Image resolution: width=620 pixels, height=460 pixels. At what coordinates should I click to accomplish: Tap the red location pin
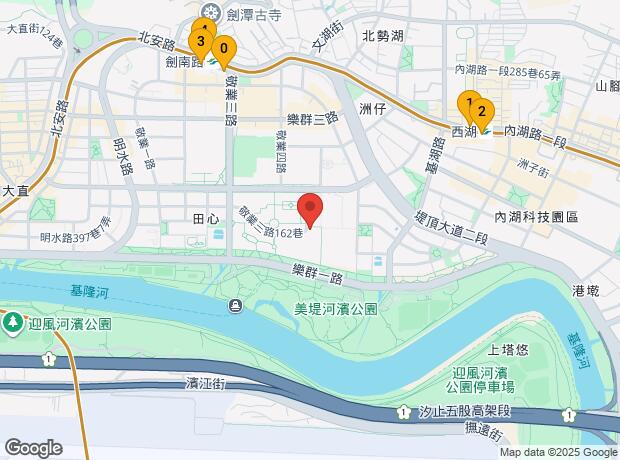310,209
